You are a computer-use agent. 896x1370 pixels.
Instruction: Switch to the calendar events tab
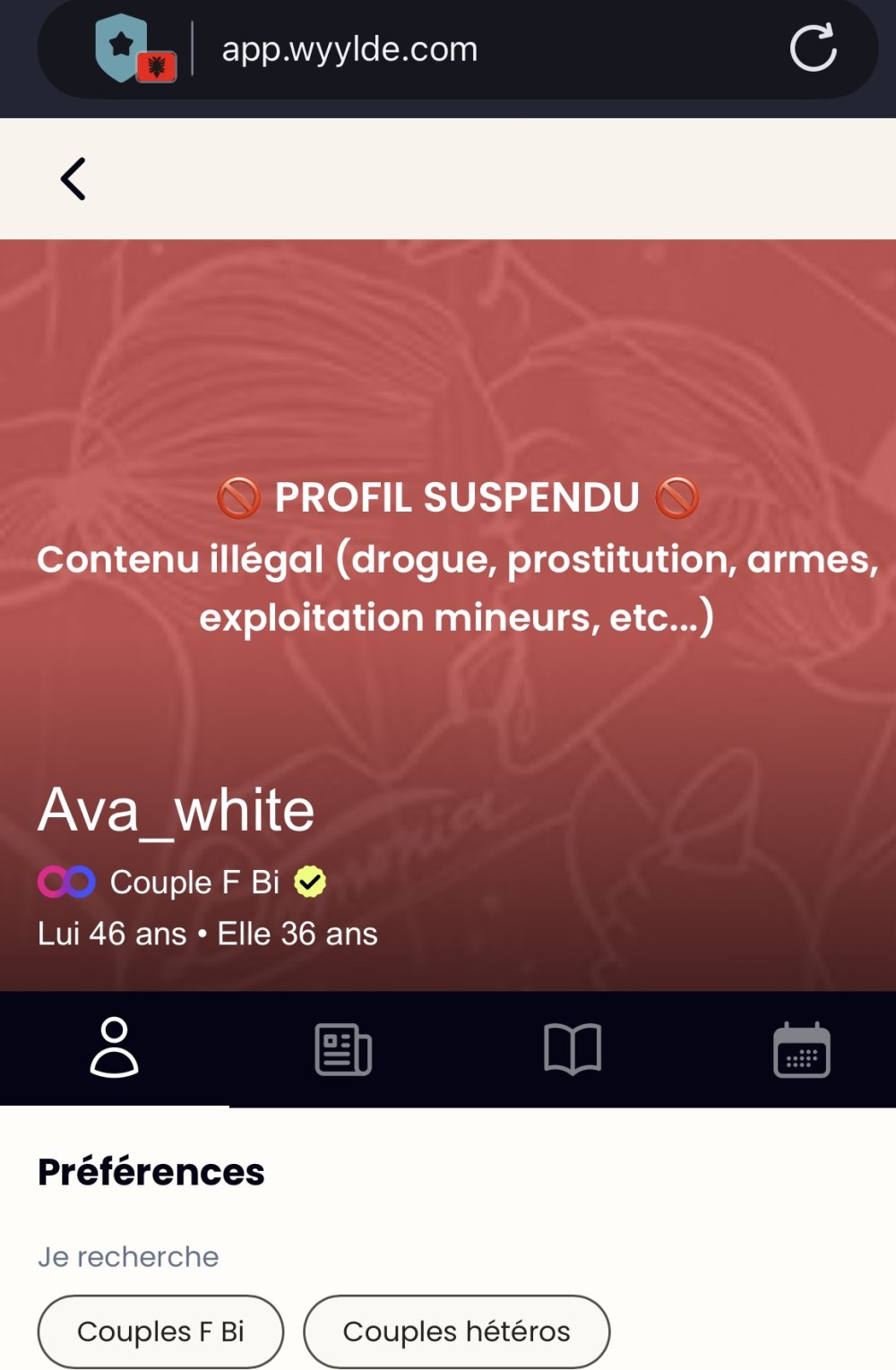[802, 1049]
